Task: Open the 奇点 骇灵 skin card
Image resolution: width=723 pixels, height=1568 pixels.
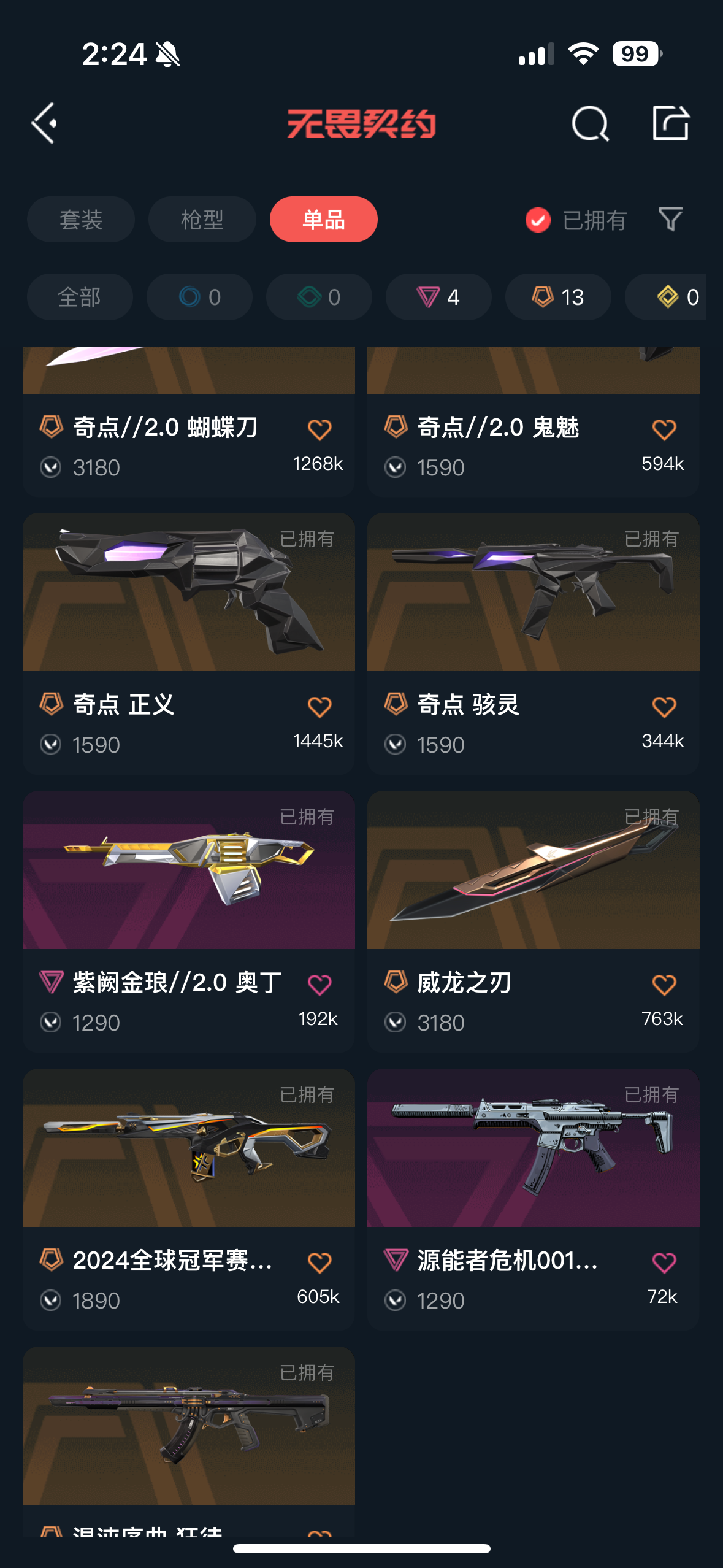Action: coord(534,644)
